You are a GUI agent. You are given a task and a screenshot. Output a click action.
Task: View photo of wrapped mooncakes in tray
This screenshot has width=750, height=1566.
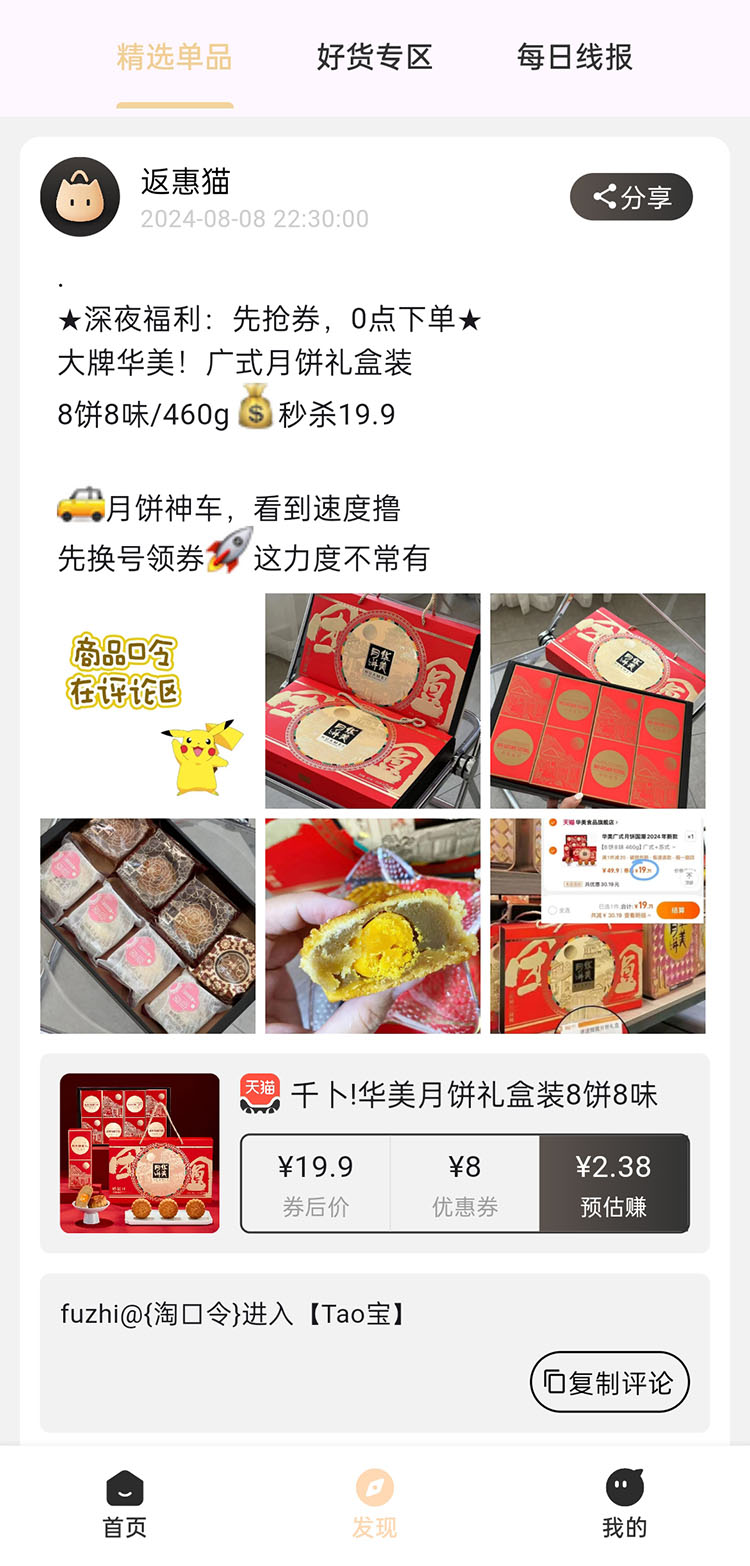[x=148, y=925]
